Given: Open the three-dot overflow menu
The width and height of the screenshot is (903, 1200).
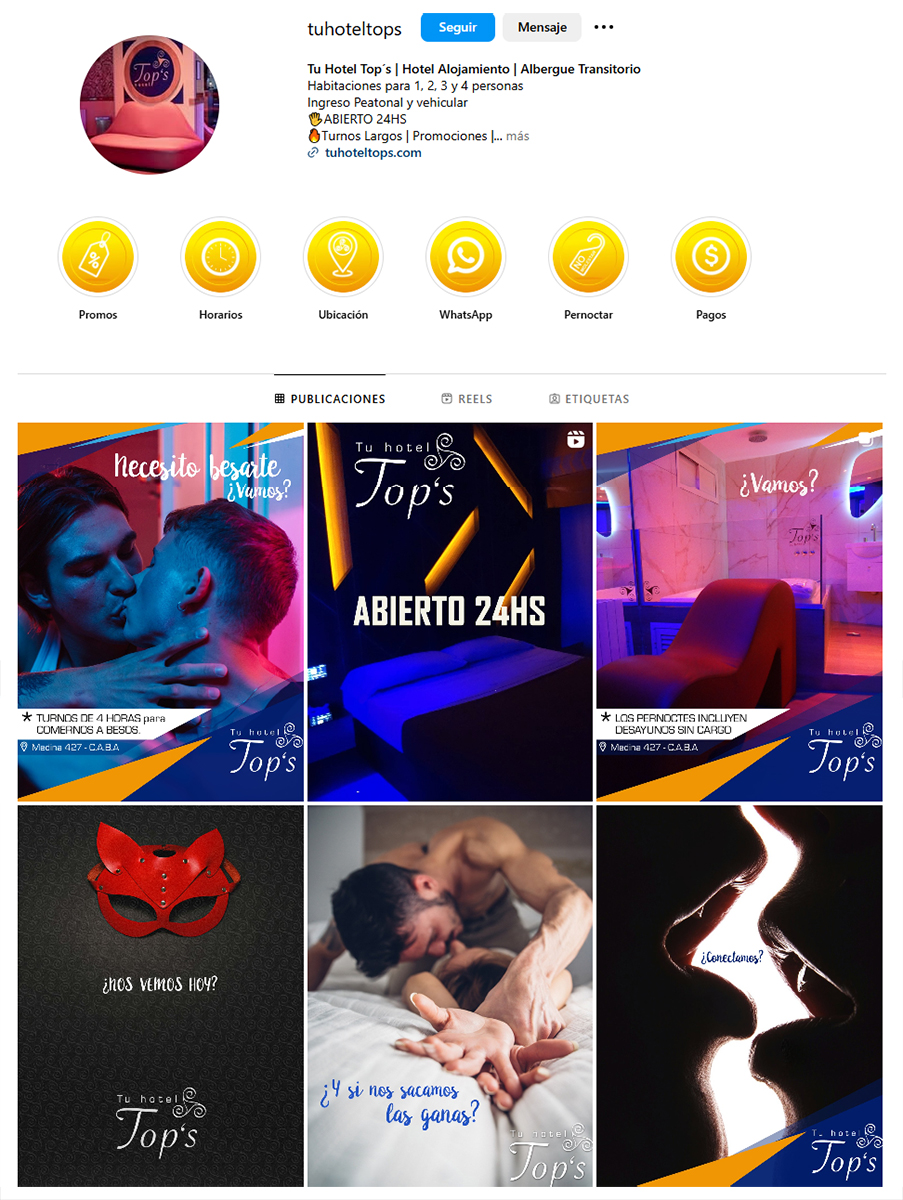Looking at the screenshot, I should [x=604, y=28].
